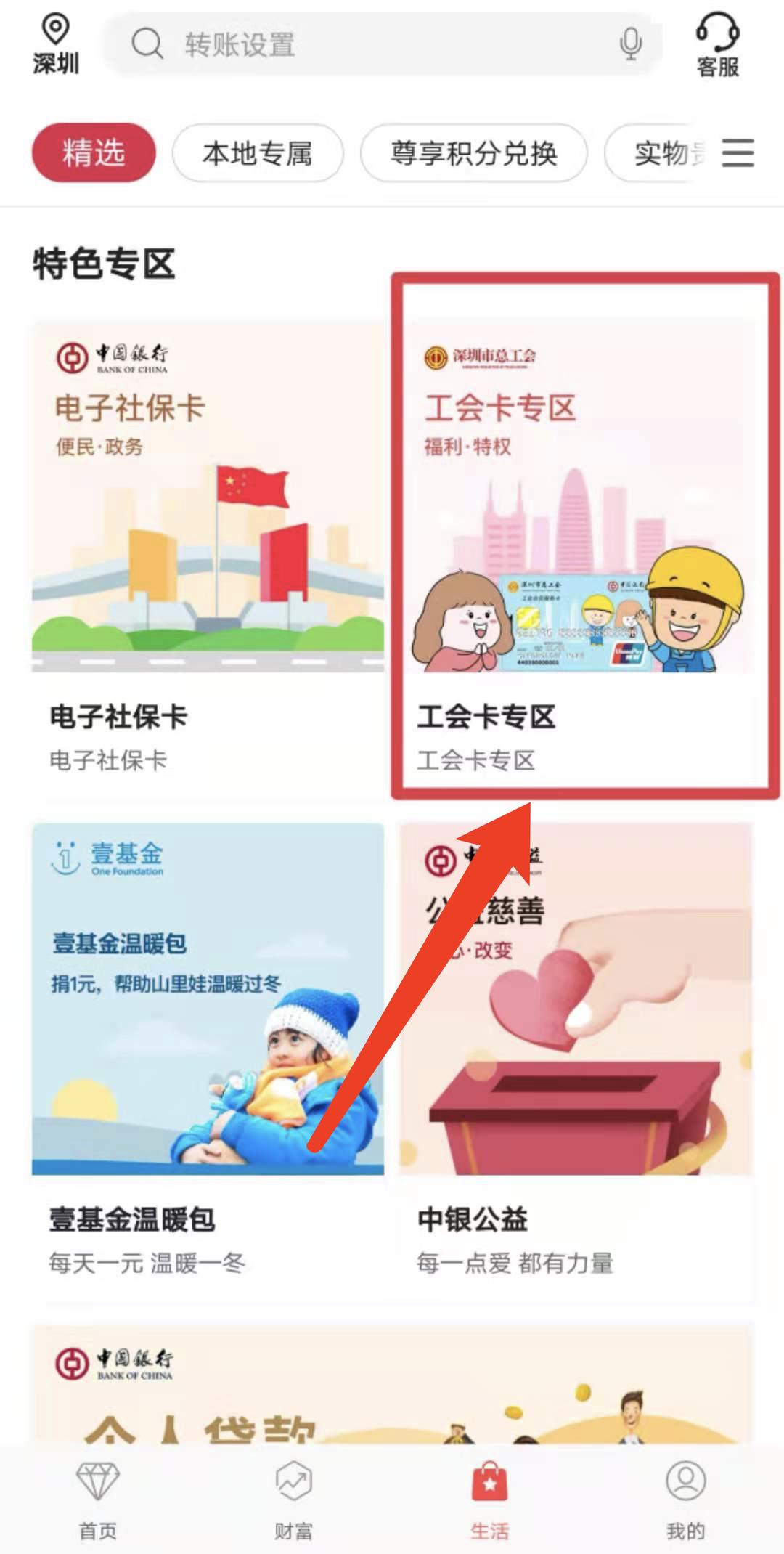This screenshot has height=1554, width=784.
Task: Contact 客服 customer service
Action: 717,45
